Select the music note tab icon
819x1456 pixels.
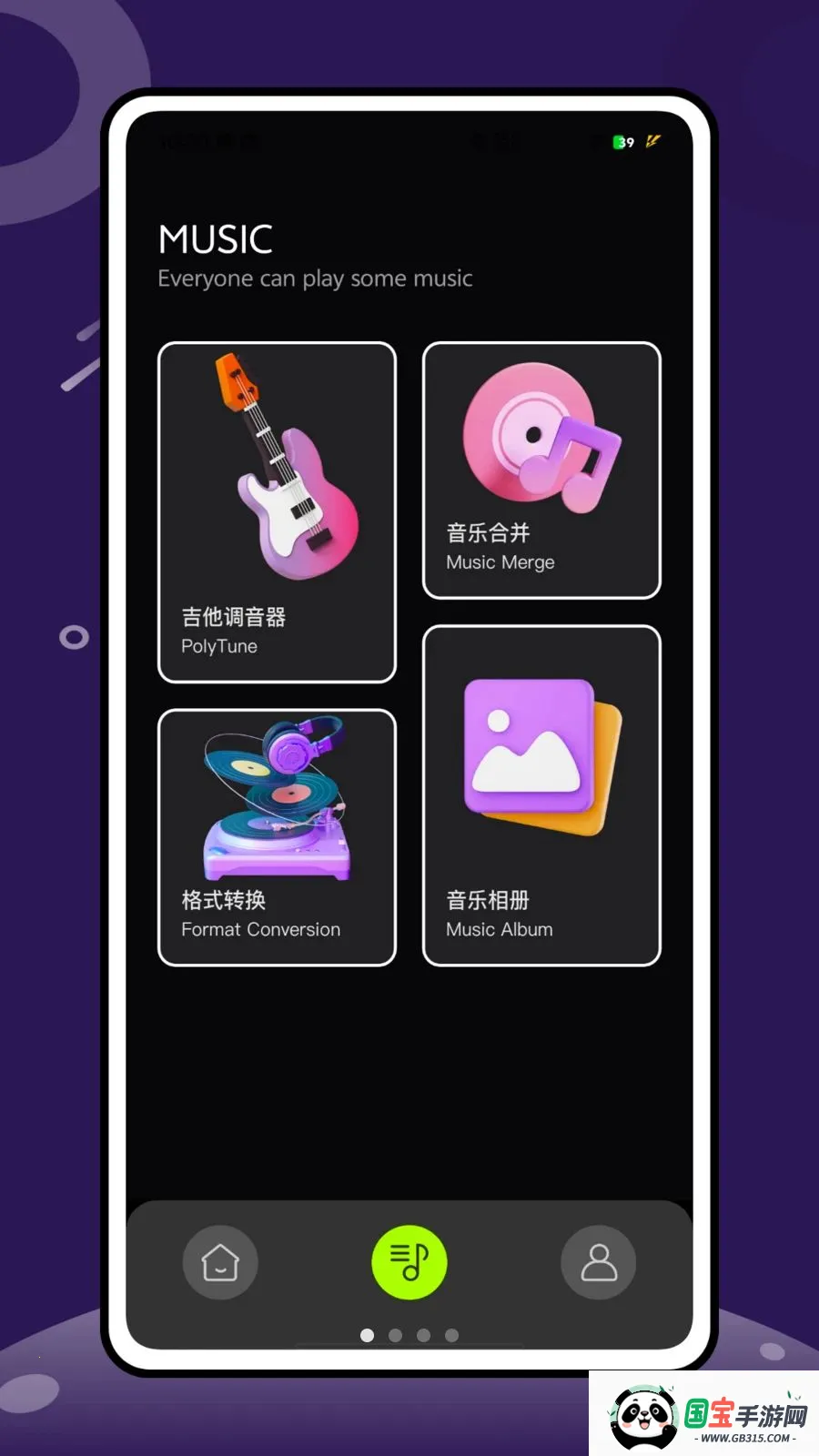pyautogui.click(x=409, y=1262)
